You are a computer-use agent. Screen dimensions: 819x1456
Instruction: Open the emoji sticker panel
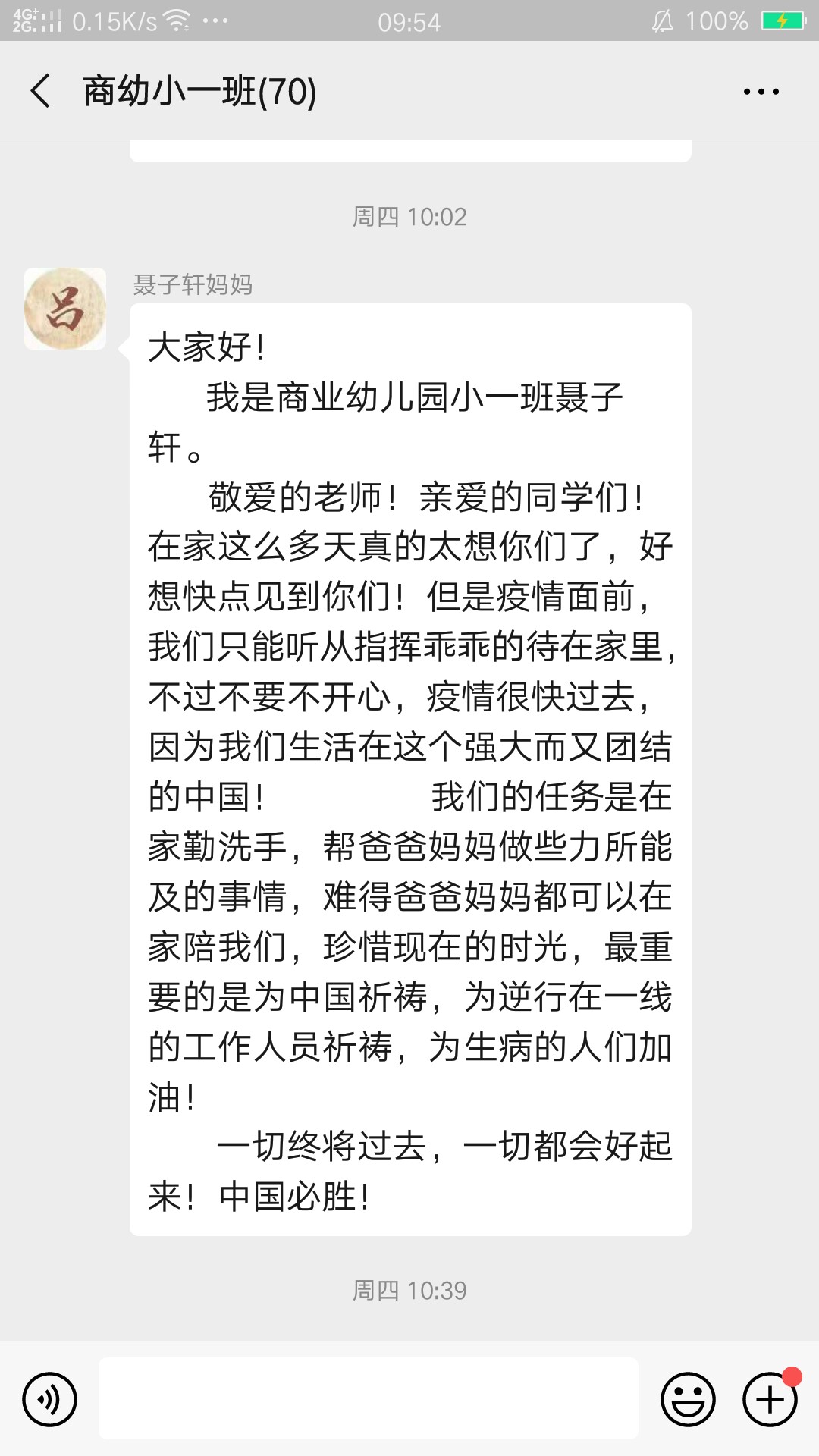click(x=688, y=1399)
